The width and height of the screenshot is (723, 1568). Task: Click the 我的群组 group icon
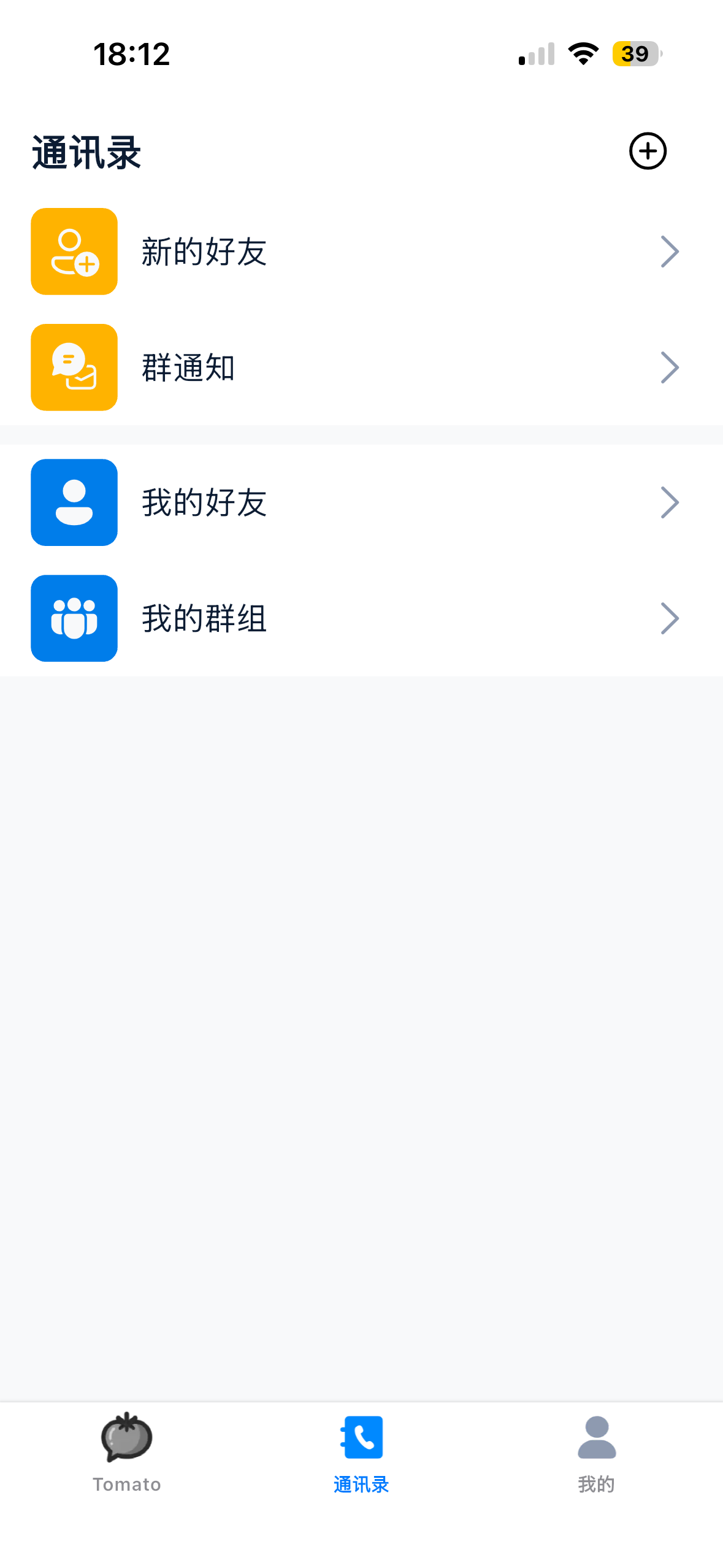coord(74,618)
